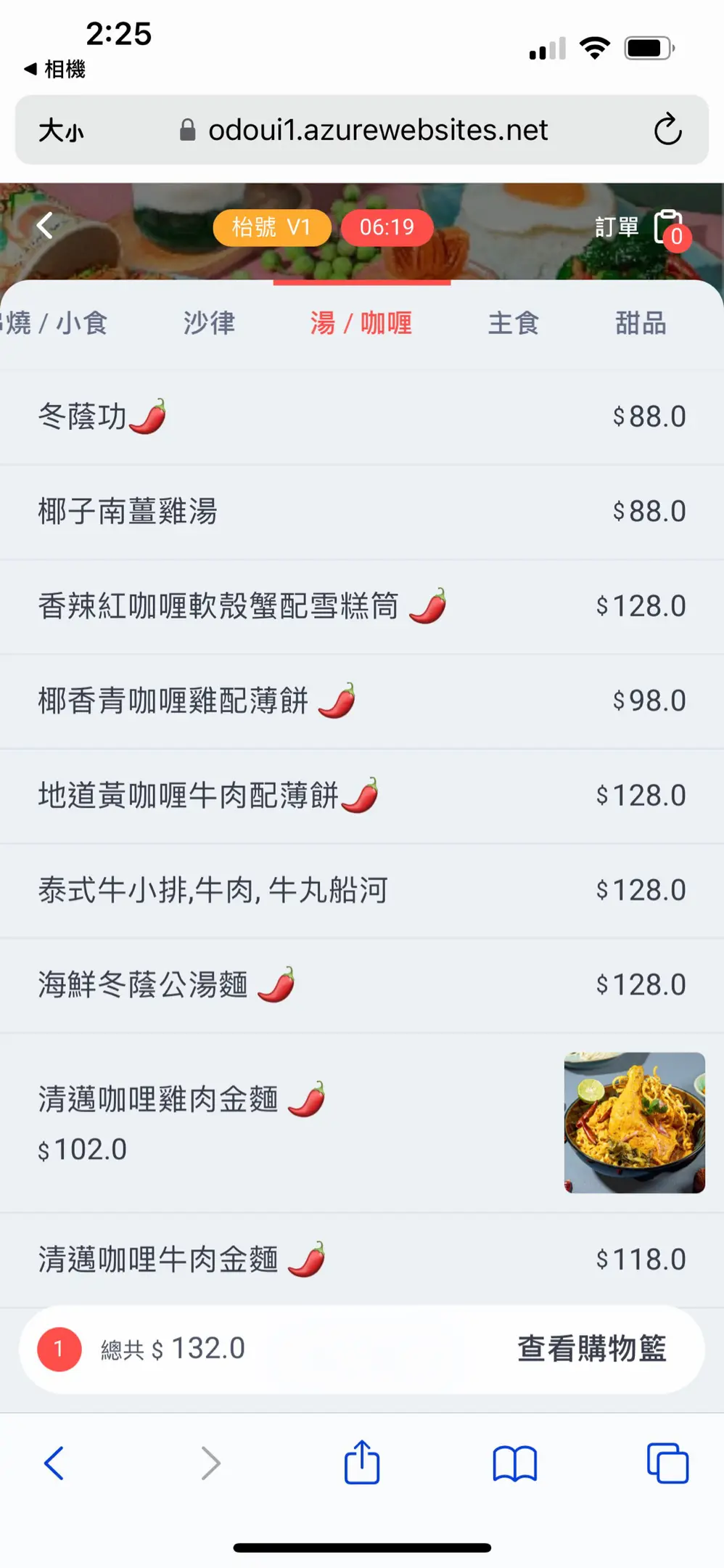Show open Safari tabs
Image resolution: width=724 pixels, height=1568 pixels.
(667, 1463)
